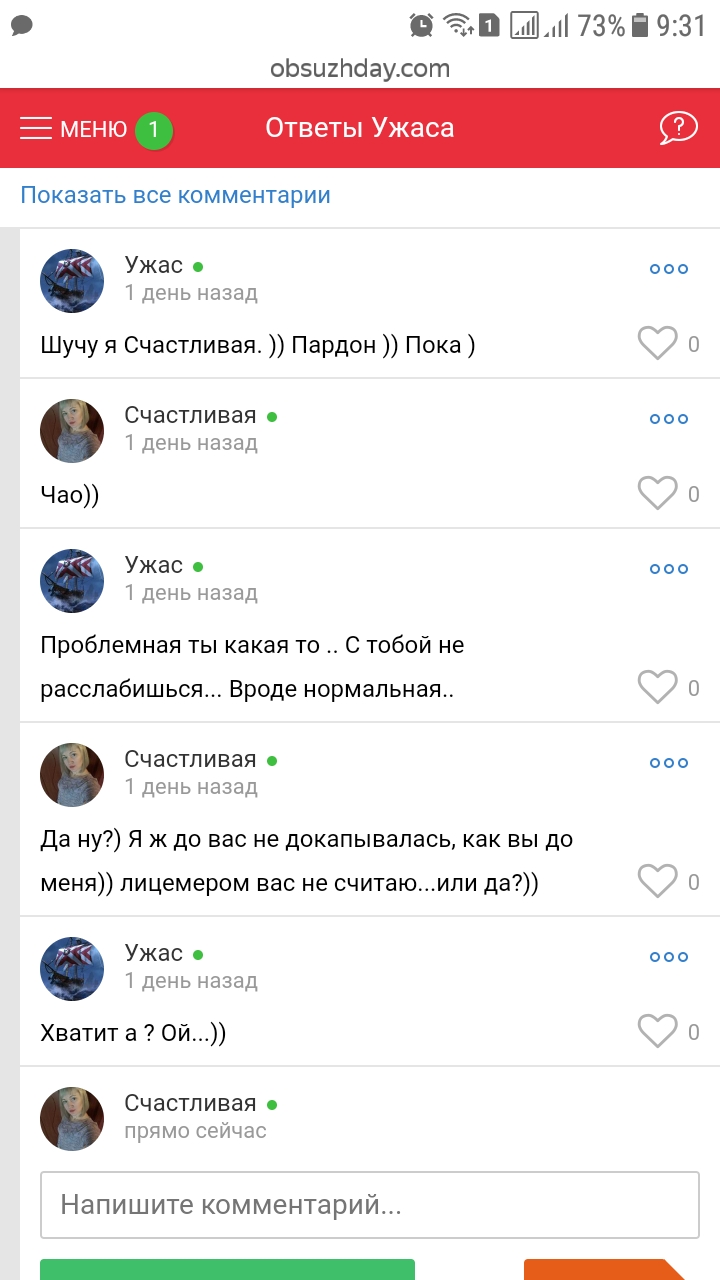Open options for 'Хватит а ? Ой...))' comment

click(669, 957)
